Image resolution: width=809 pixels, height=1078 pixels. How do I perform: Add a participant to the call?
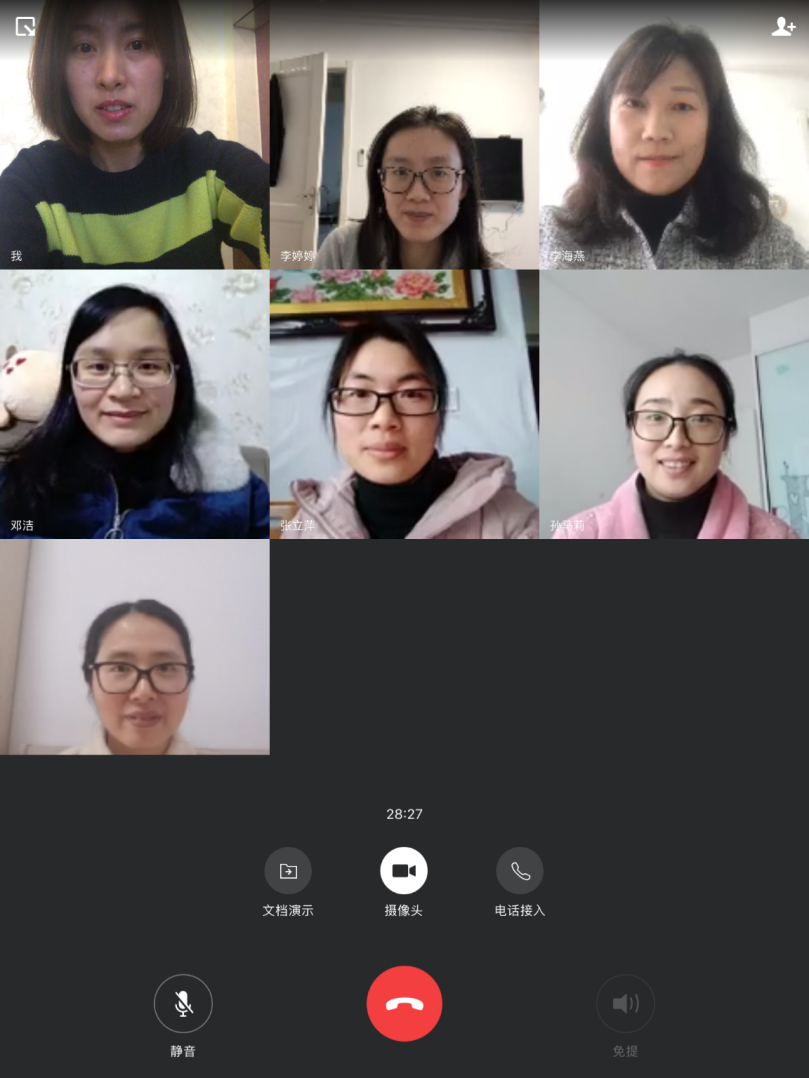(783, 27)
